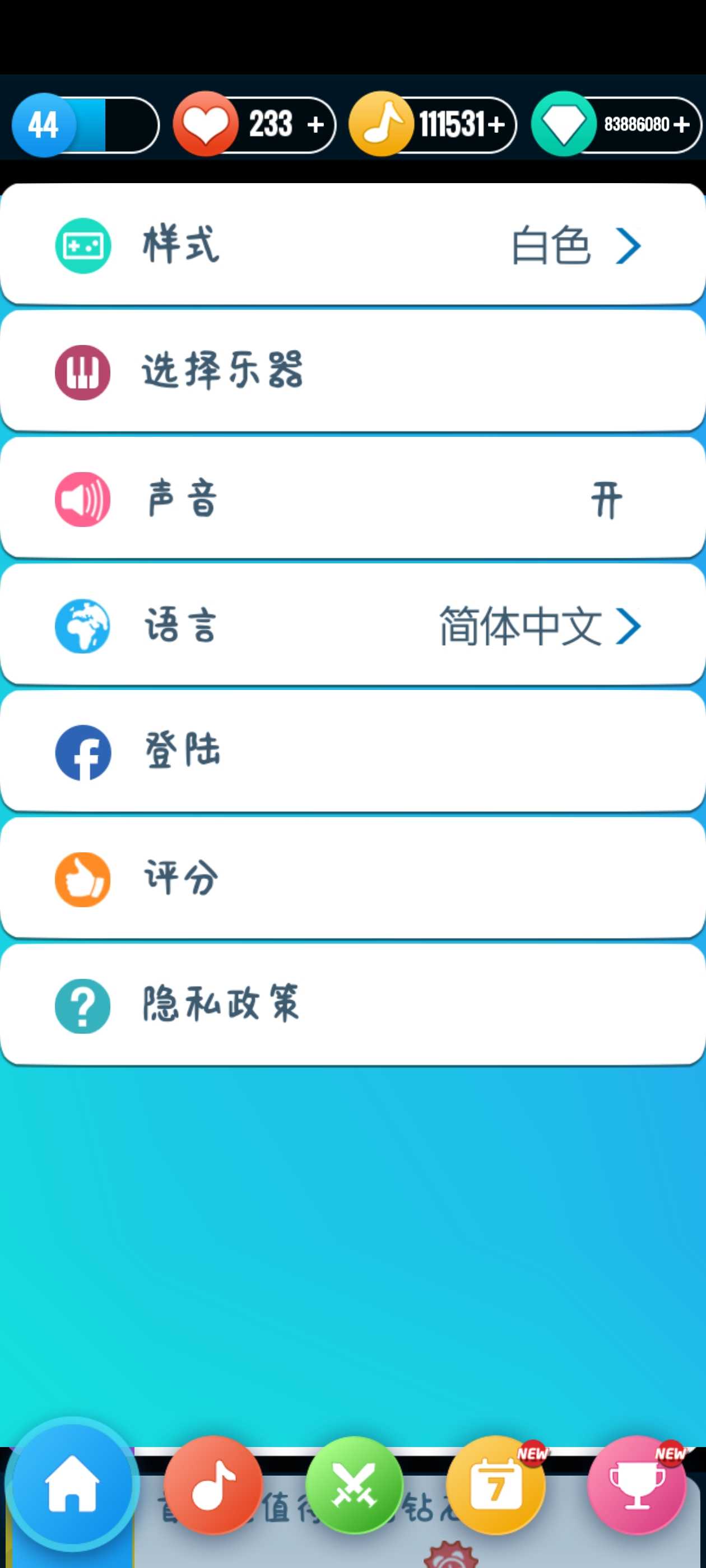The image size is (706, 1568).
Task: Add more hearts with the plus button
Action: 315,125
